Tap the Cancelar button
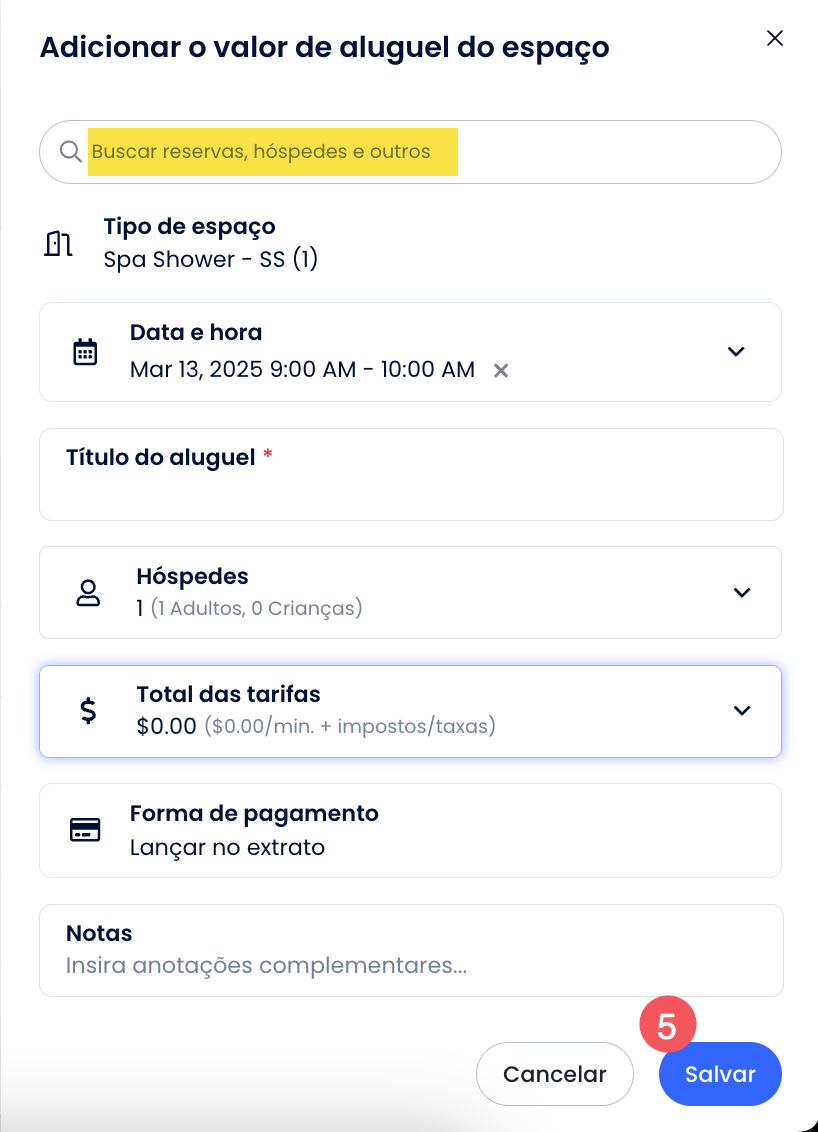Screen dimensions: 818x1132 click(554, 1075)
